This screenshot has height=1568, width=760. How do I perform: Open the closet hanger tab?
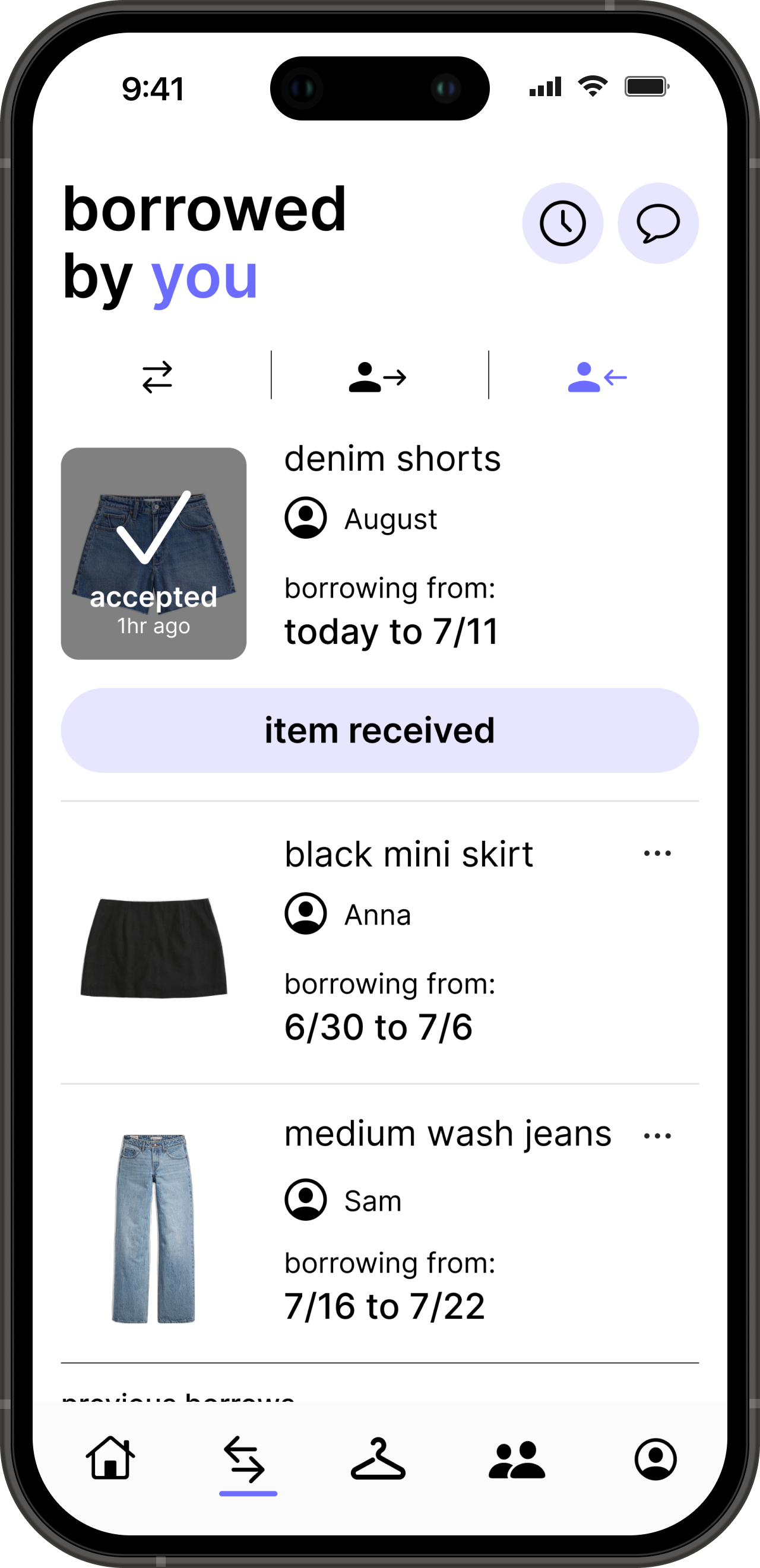(x=378, y=1459)
